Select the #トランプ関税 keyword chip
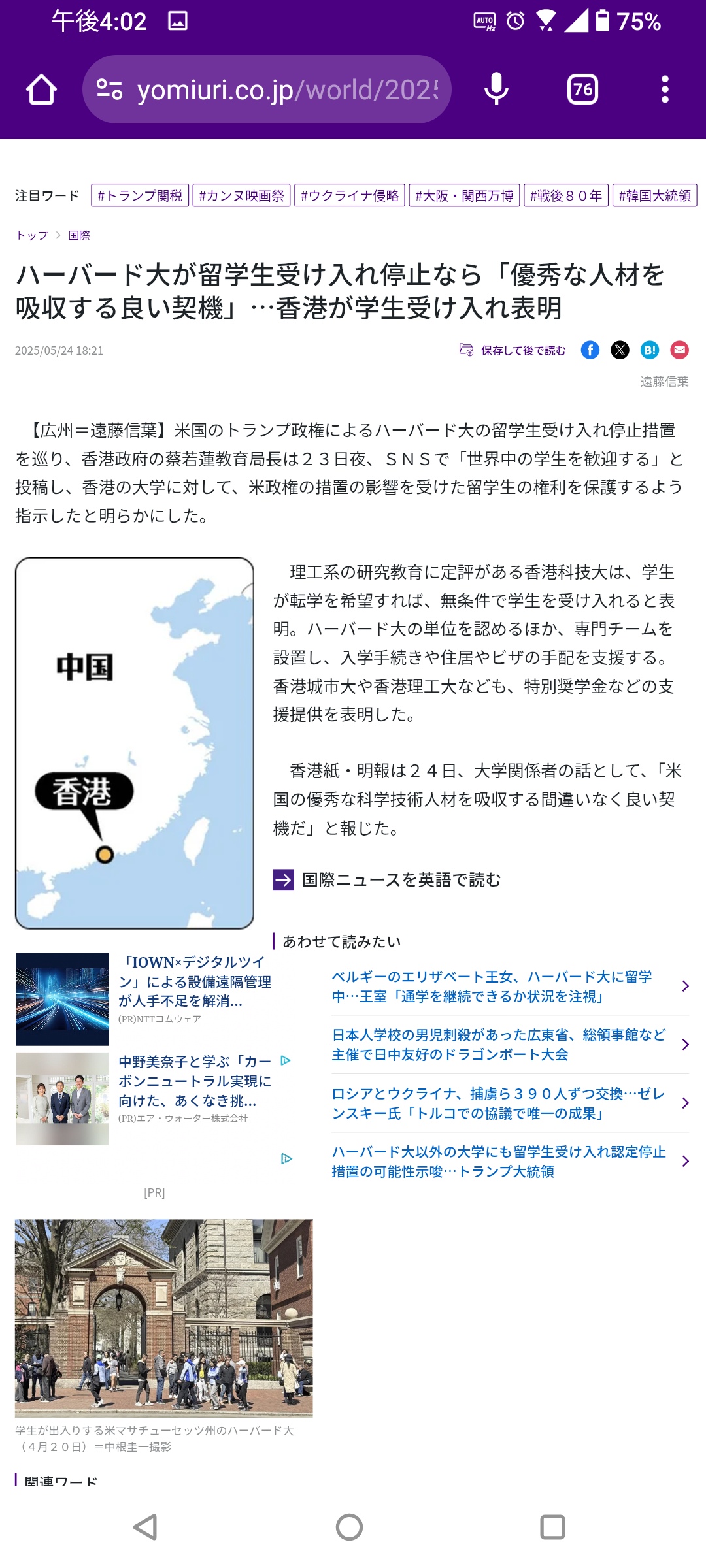This screenshot has width=706, height=1568. tap(140, 195)
